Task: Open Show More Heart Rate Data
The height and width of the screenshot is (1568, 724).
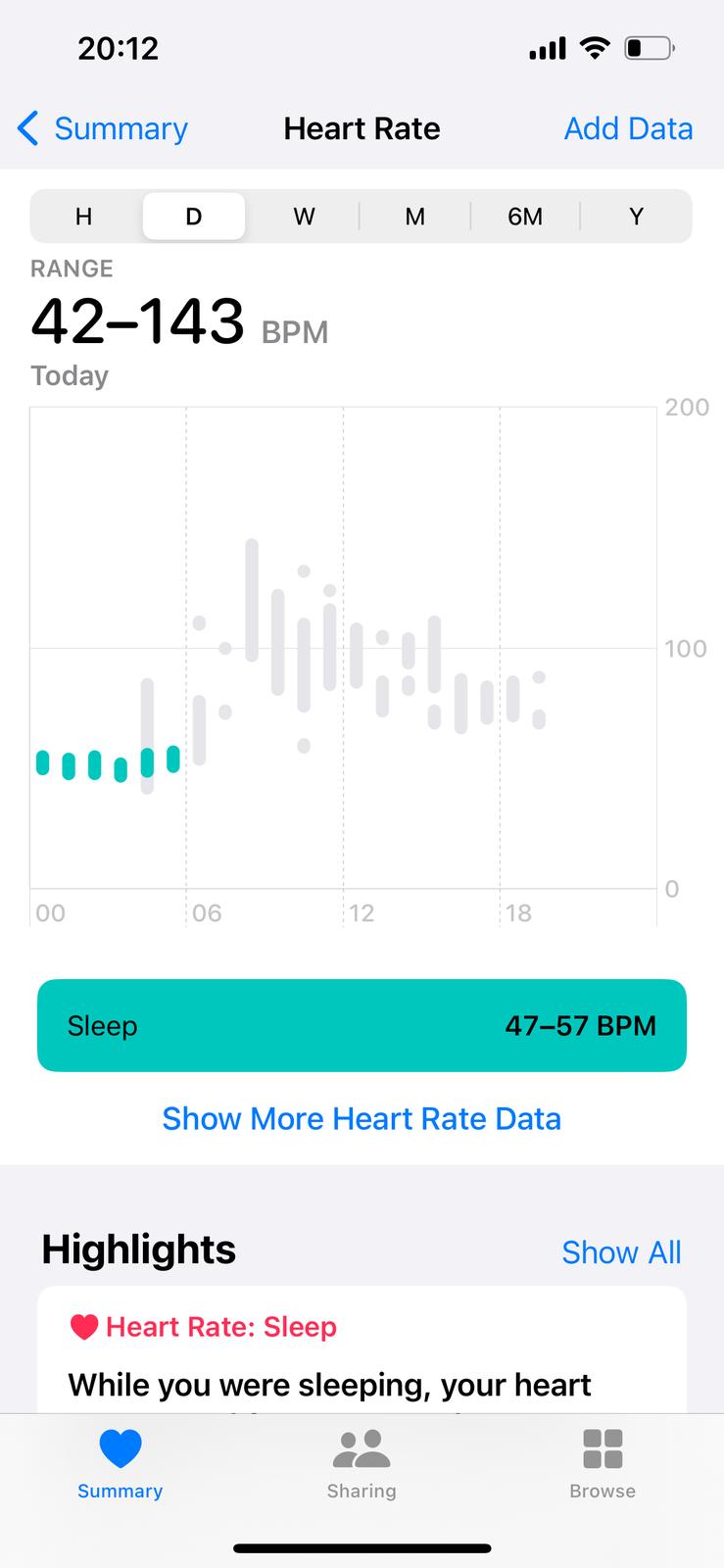Action: pyautogui.click(x=362, y=1118)
